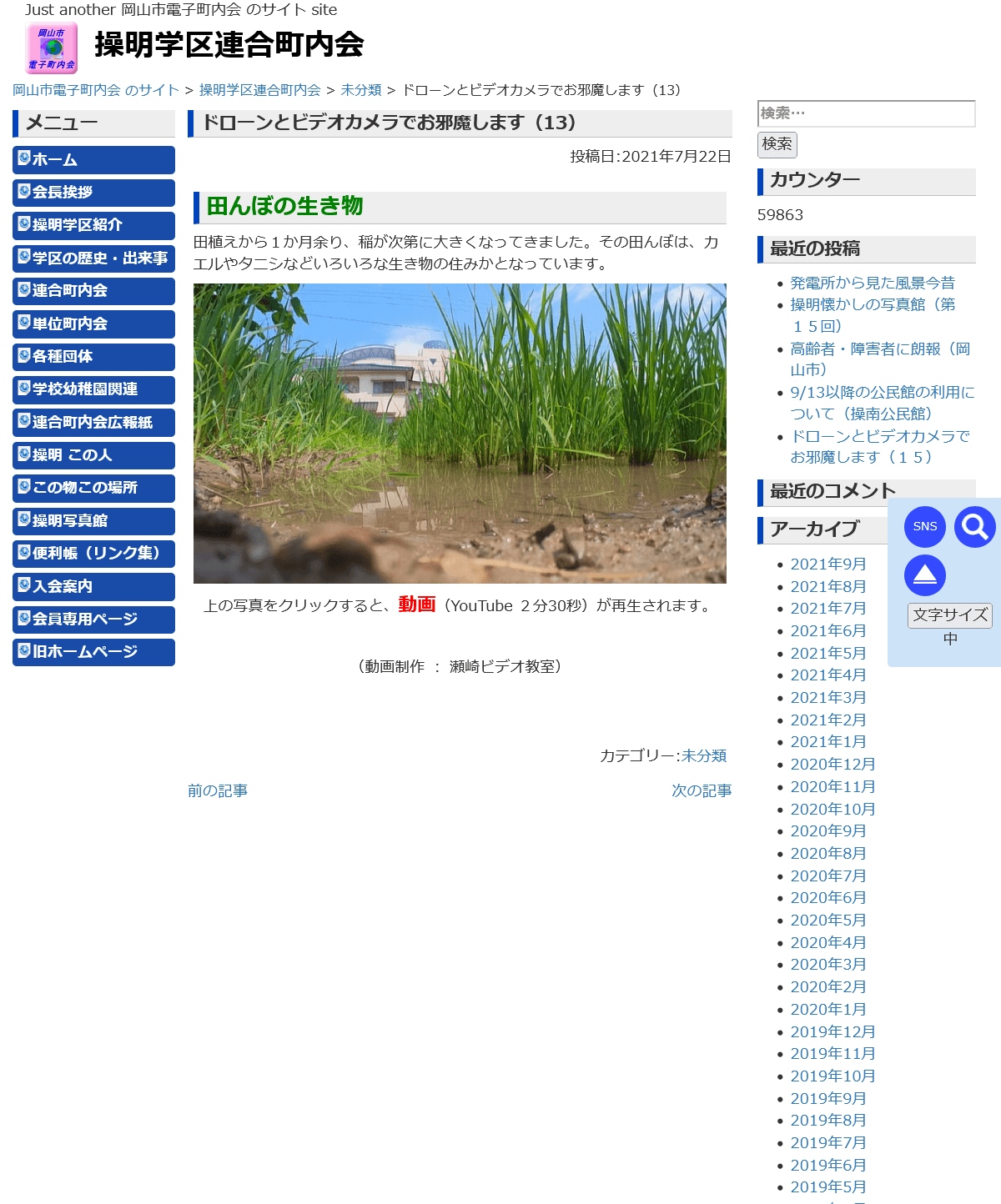Tap the round magnifier search icon
Viewport: 1001px width, 1204px height.
[974, 527]
